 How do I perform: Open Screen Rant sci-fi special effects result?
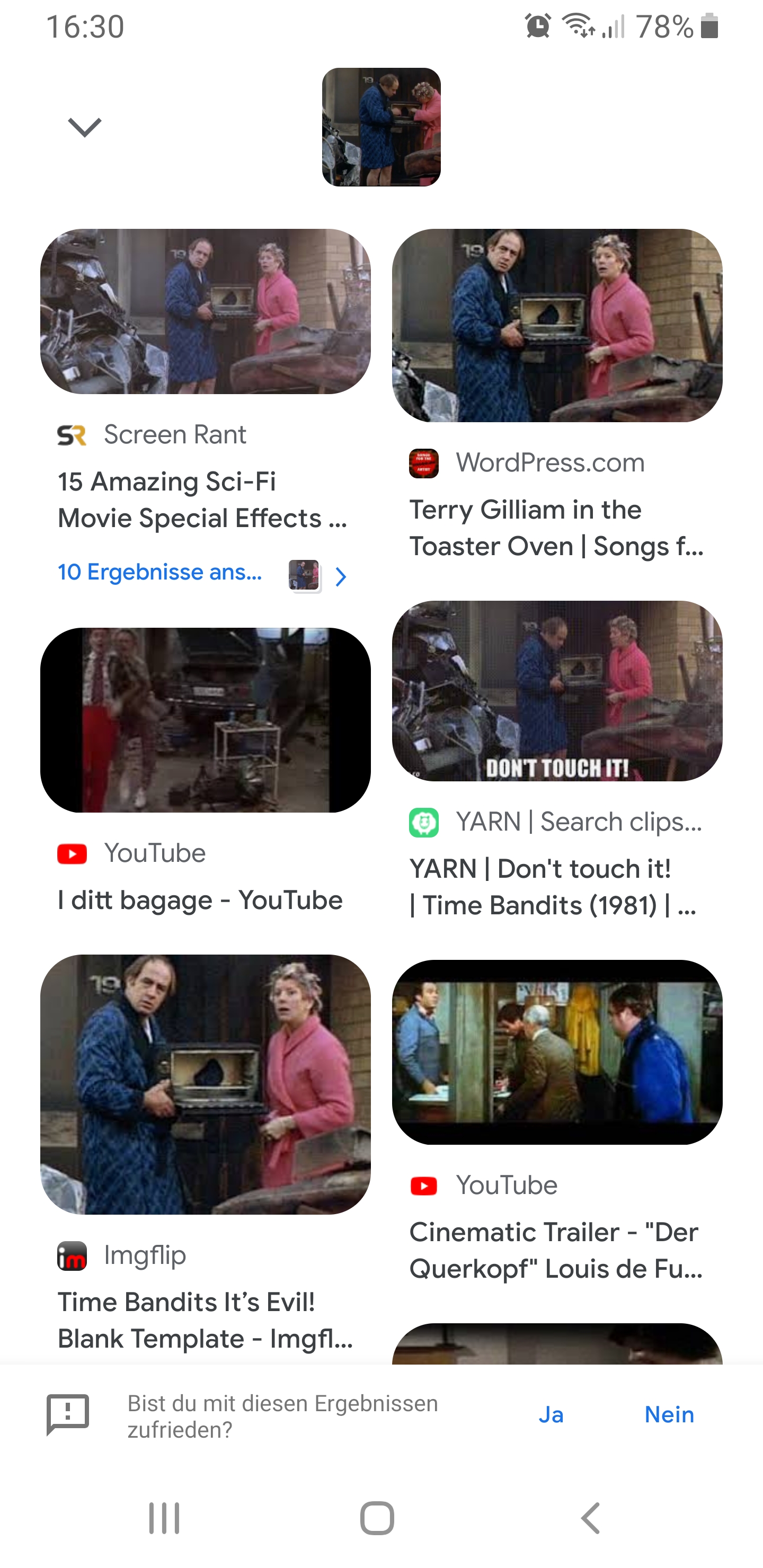tap(205, 311)
